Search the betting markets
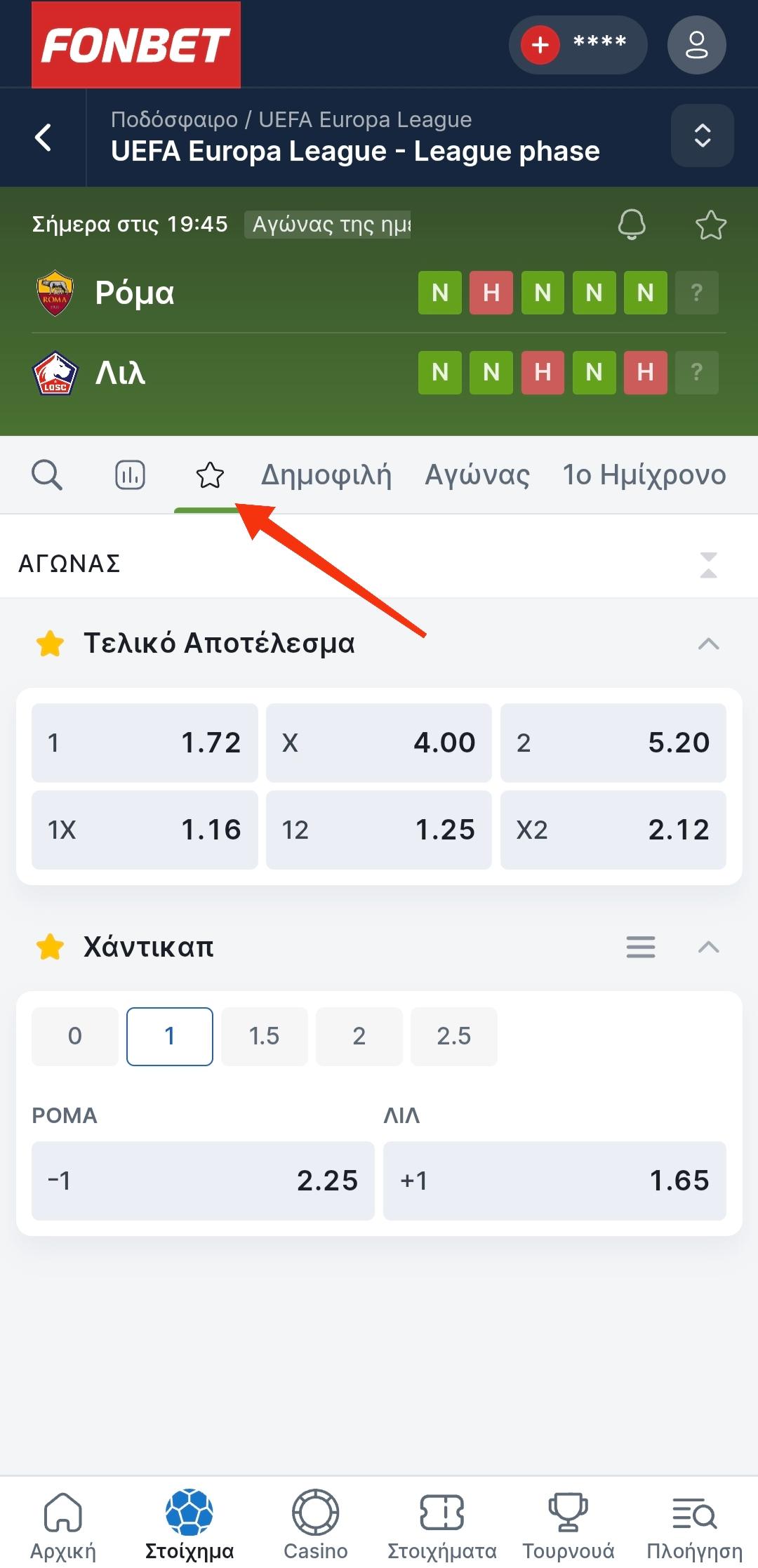This screenshot has height=1568, width=758. click(x=47, y=475)
